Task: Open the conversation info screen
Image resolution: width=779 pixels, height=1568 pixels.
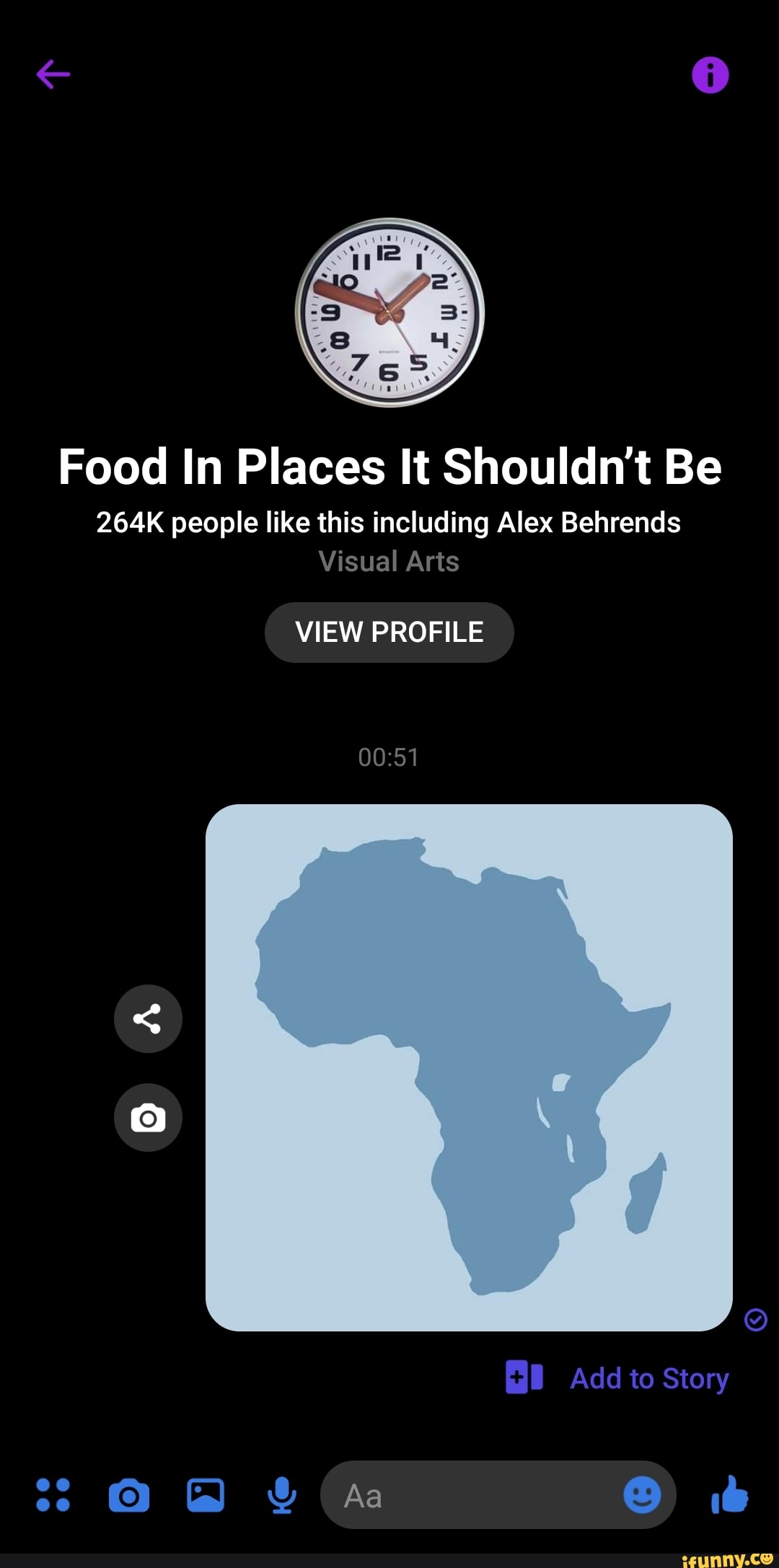Action: click(710, 73)
